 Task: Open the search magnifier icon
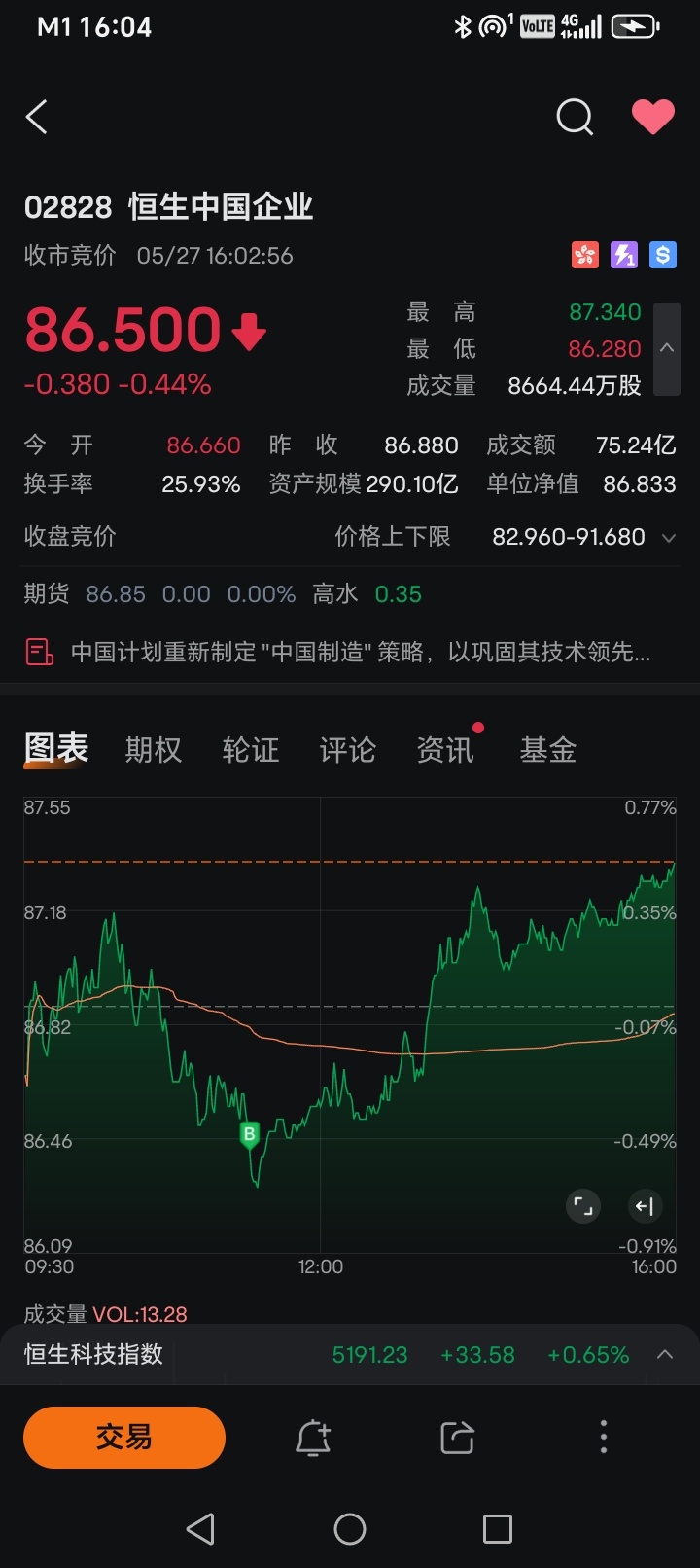tap(575, 118)
